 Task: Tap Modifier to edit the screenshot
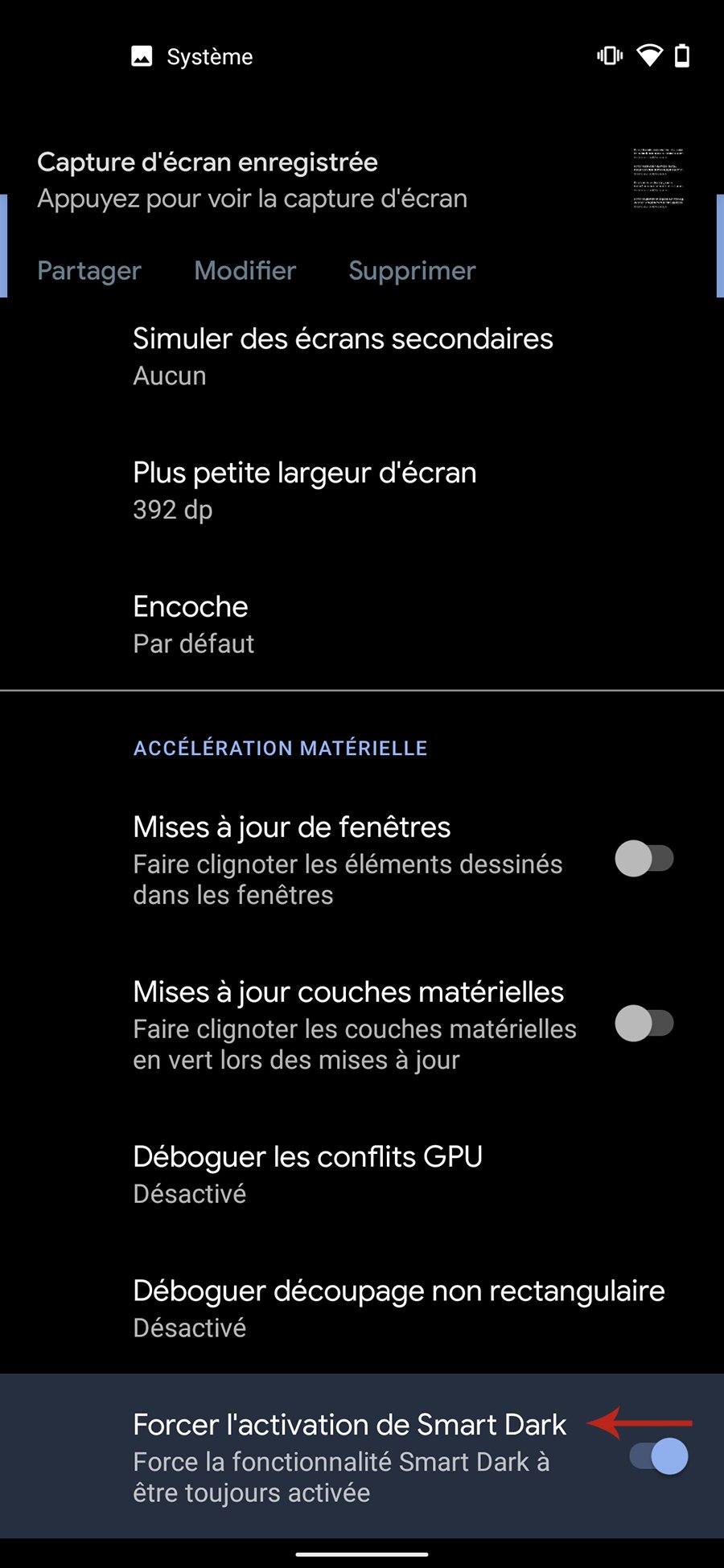(245, 271)
